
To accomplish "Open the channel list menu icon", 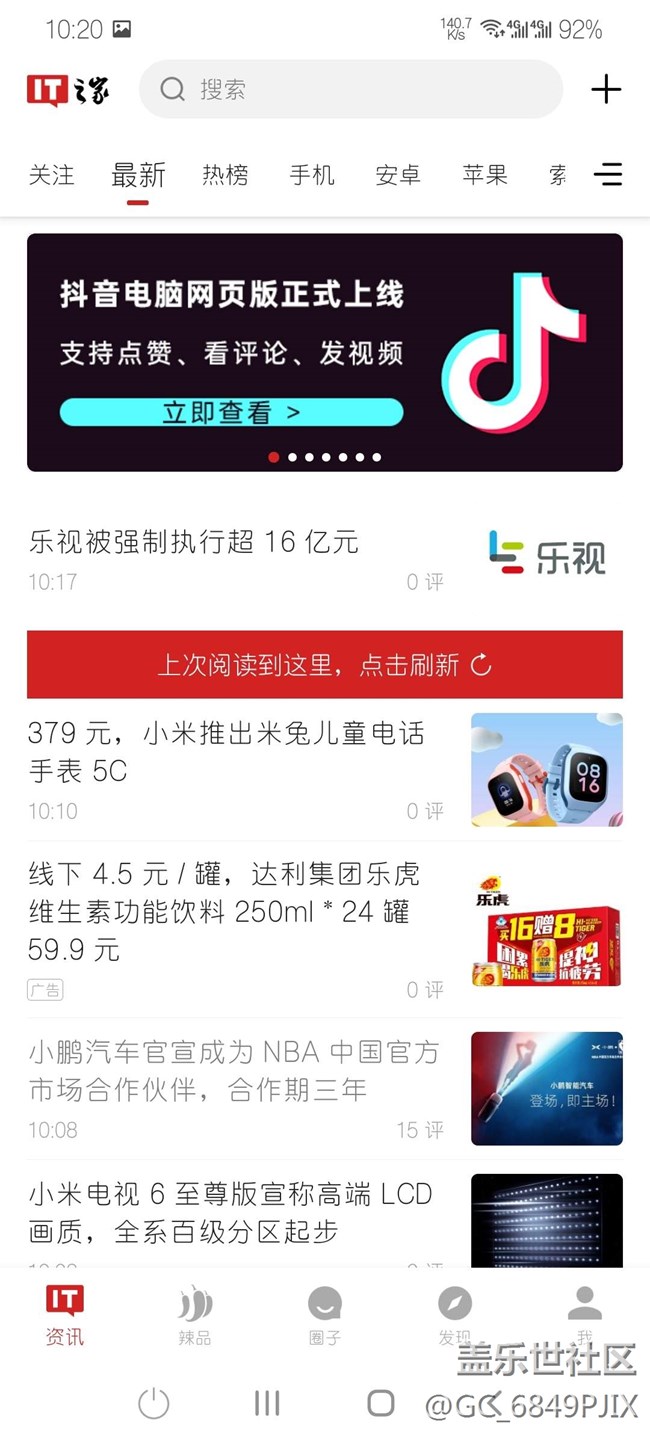I will pyautogui.click(x=608, y=175).
